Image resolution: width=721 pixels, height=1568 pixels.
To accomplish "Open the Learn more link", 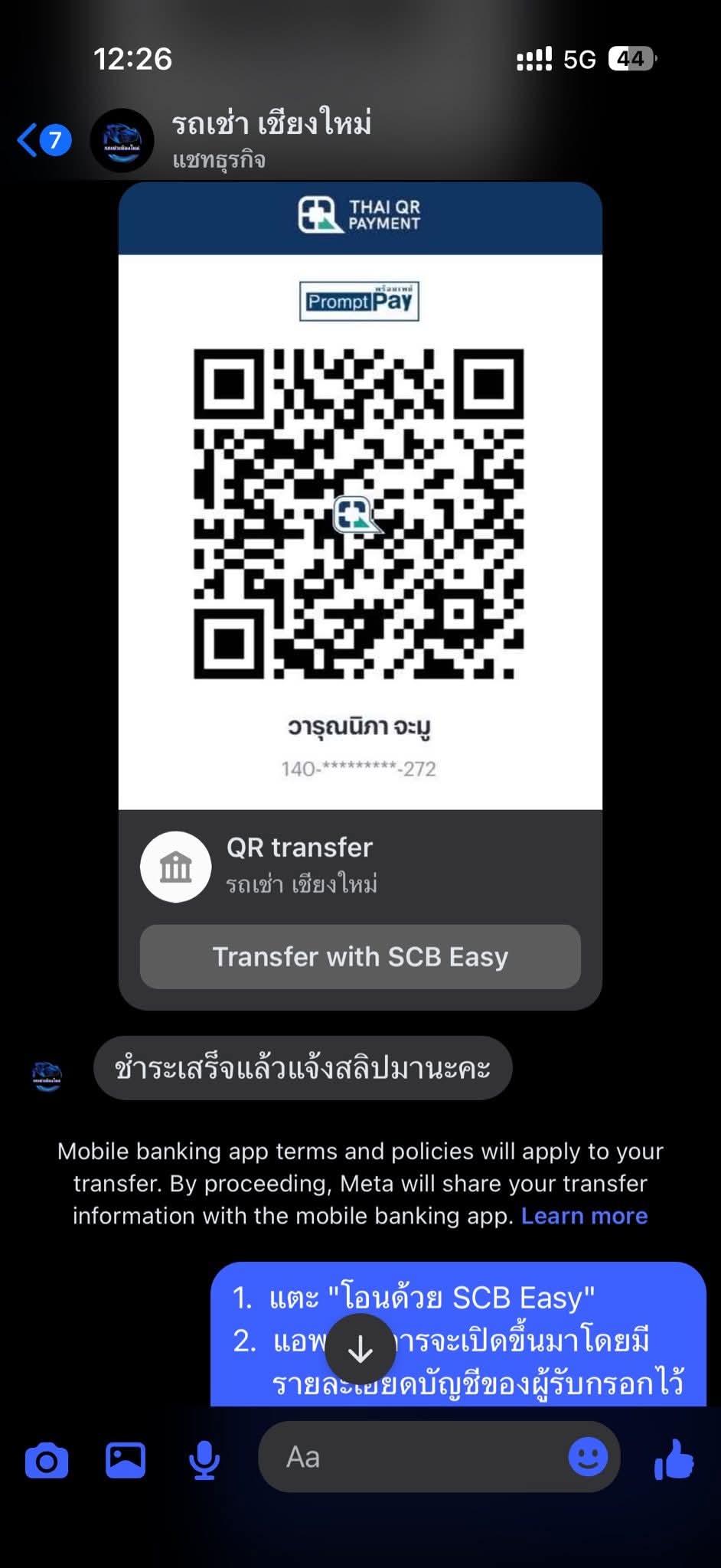I will point(584,1215).
